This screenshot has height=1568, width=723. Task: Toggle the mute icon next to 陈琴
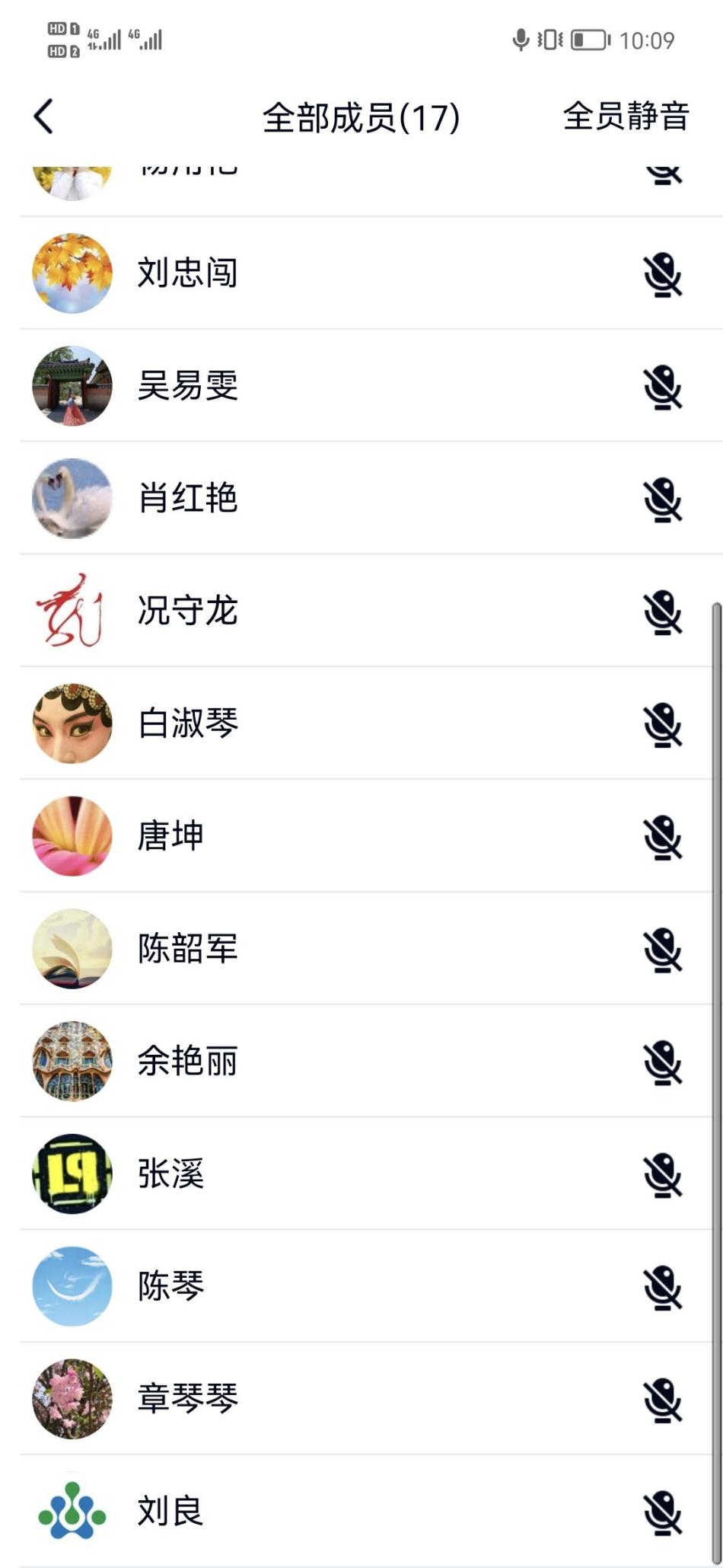tap(663, 1288)
